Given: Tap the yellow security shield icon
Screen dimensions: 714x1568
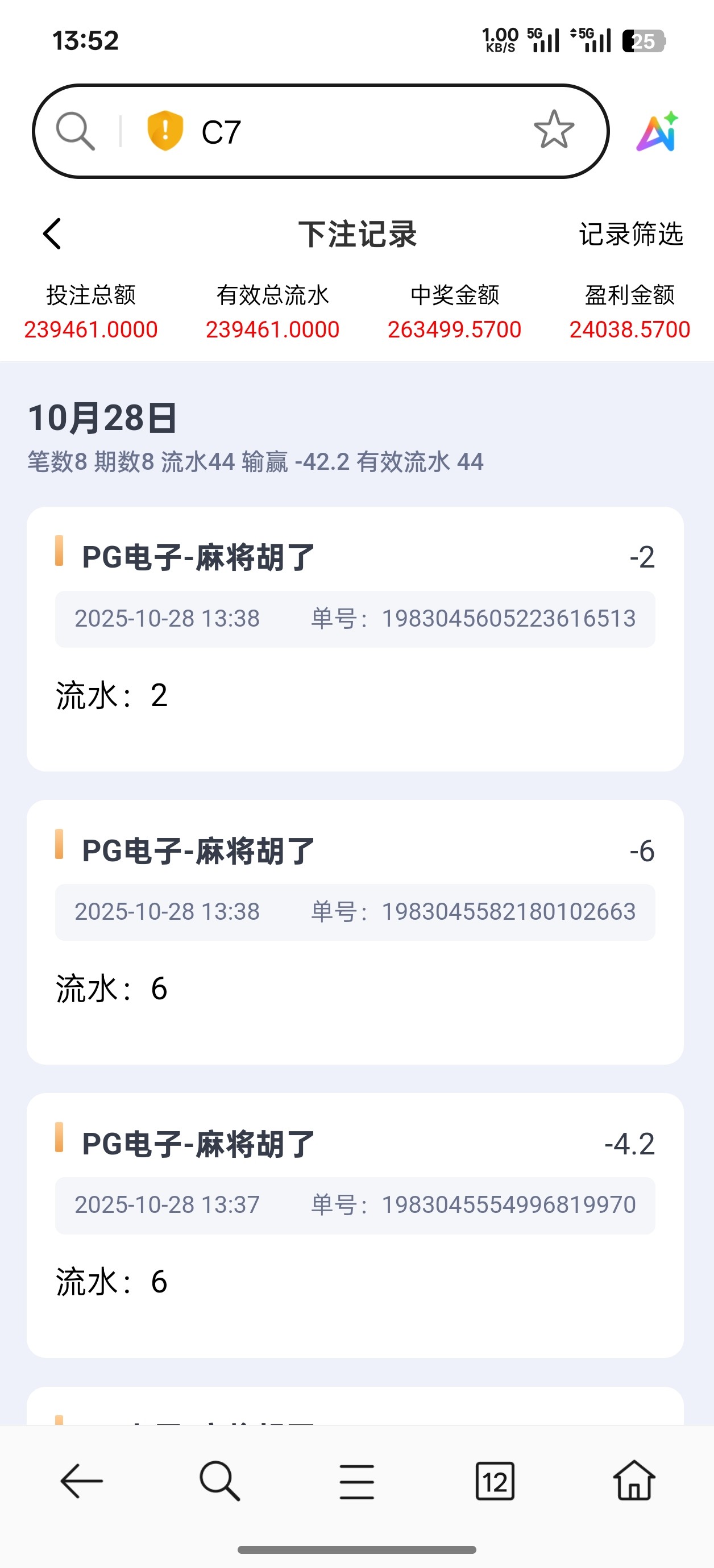Looking at the screenshot, I should pos(165,130).
